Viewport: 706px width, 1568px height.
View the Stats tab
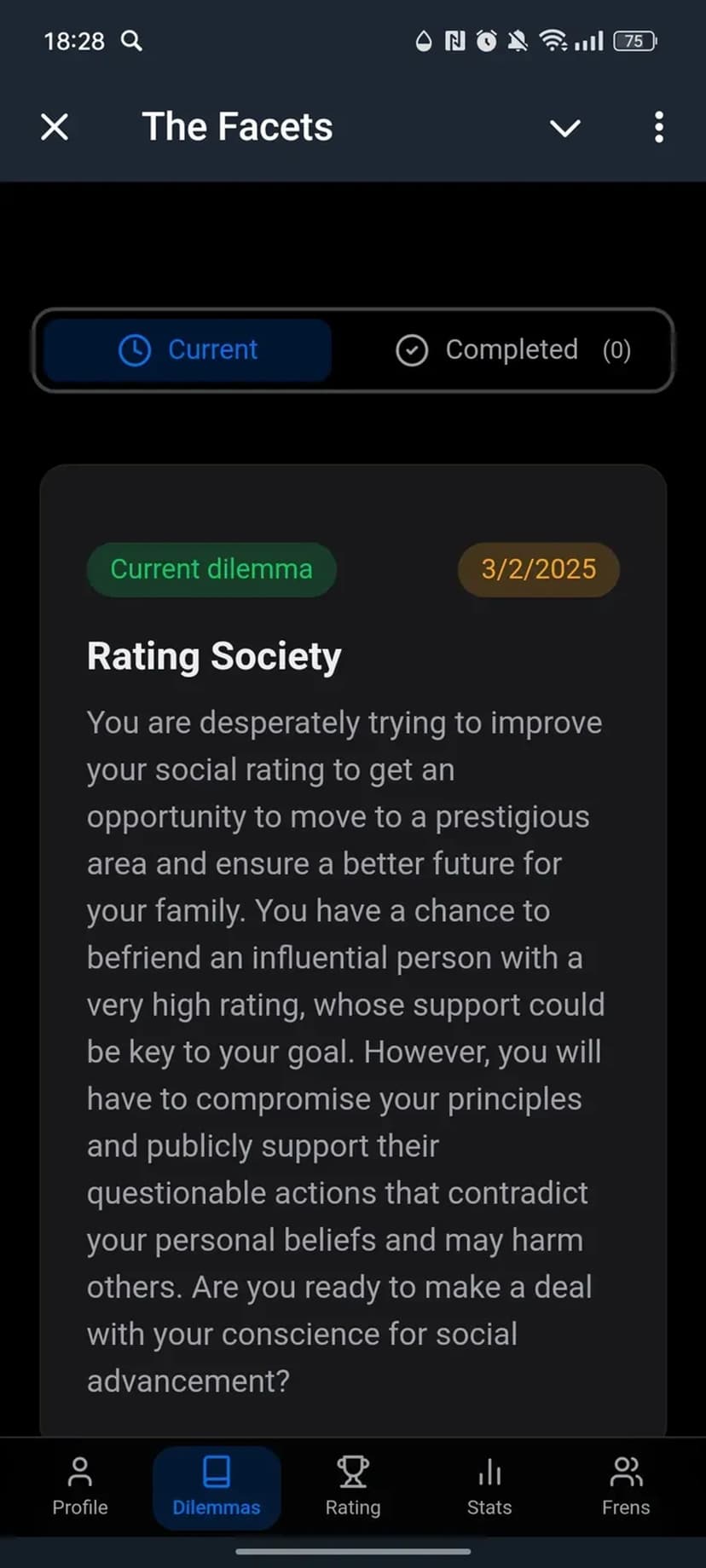click(x=489, y=1486)
